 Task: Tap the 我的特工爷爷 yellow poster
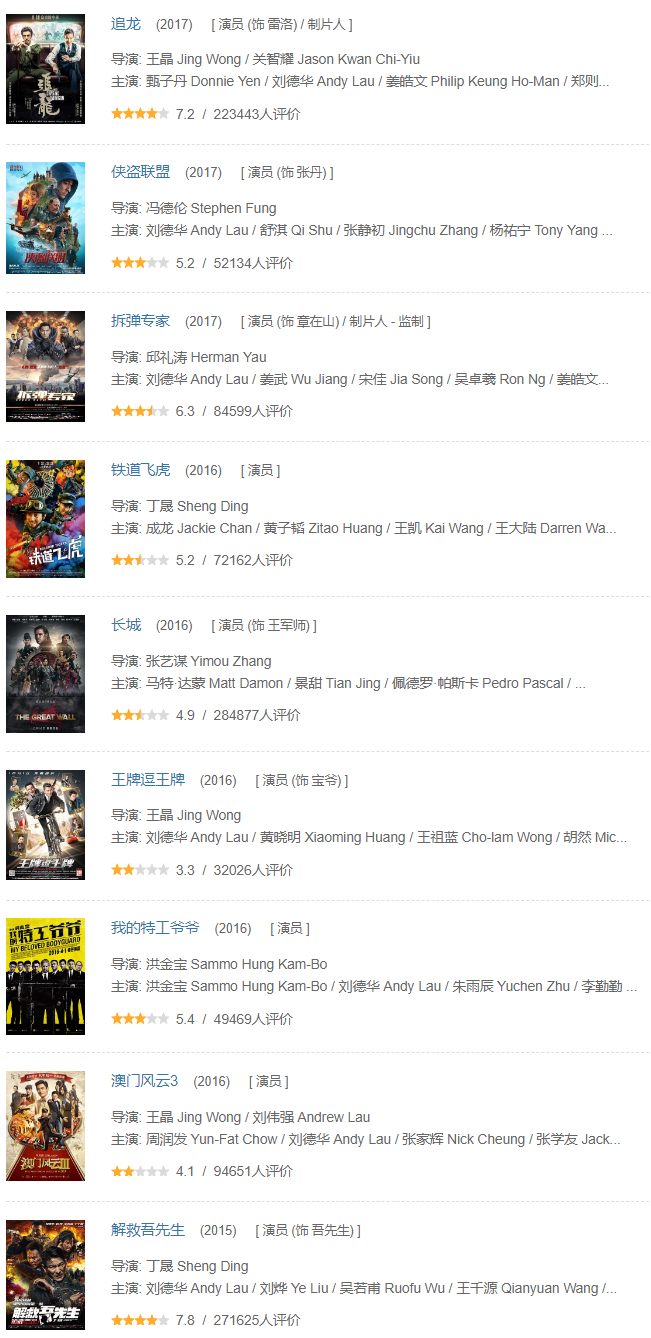tap(45, 976)
